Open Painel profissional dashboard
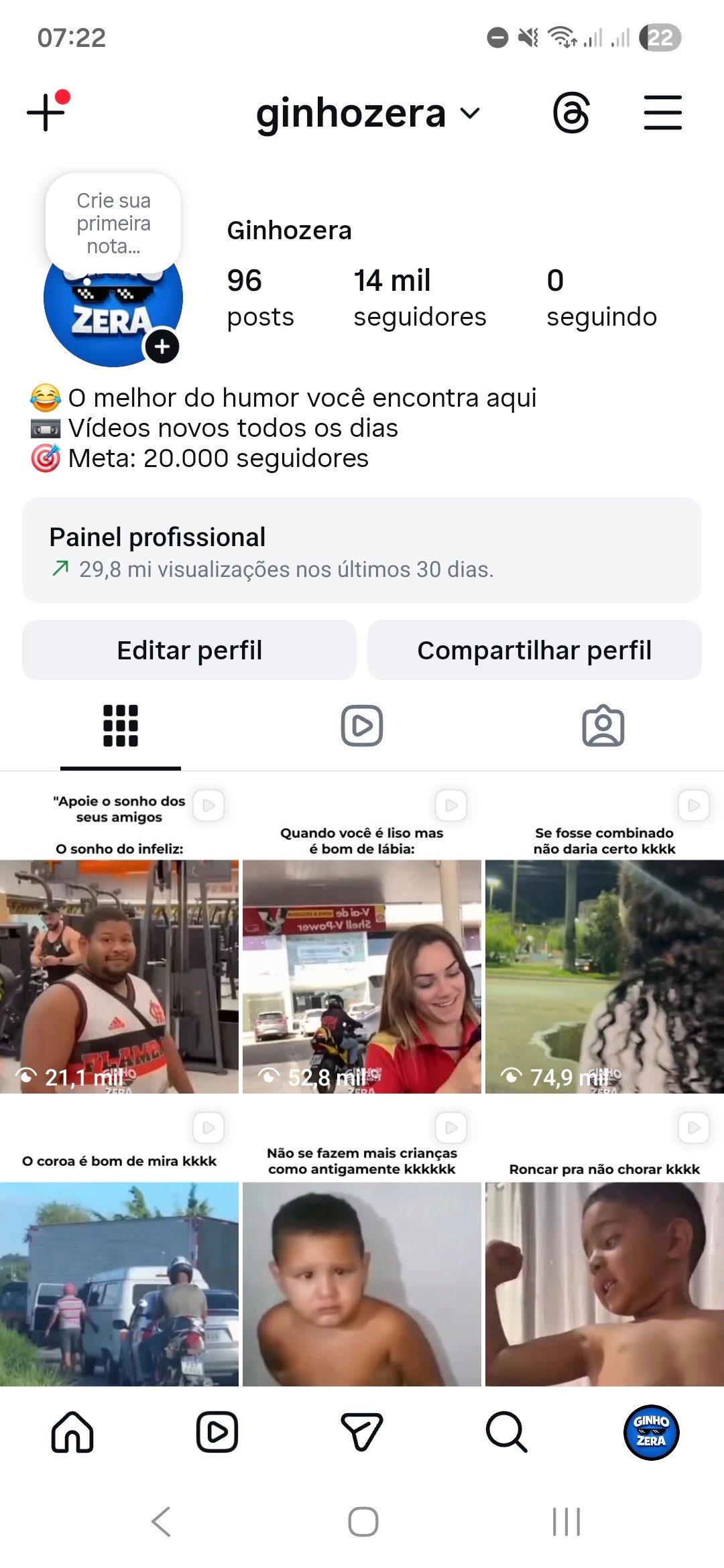Viewport: 724px width, 1568px height. pos(362,550)
